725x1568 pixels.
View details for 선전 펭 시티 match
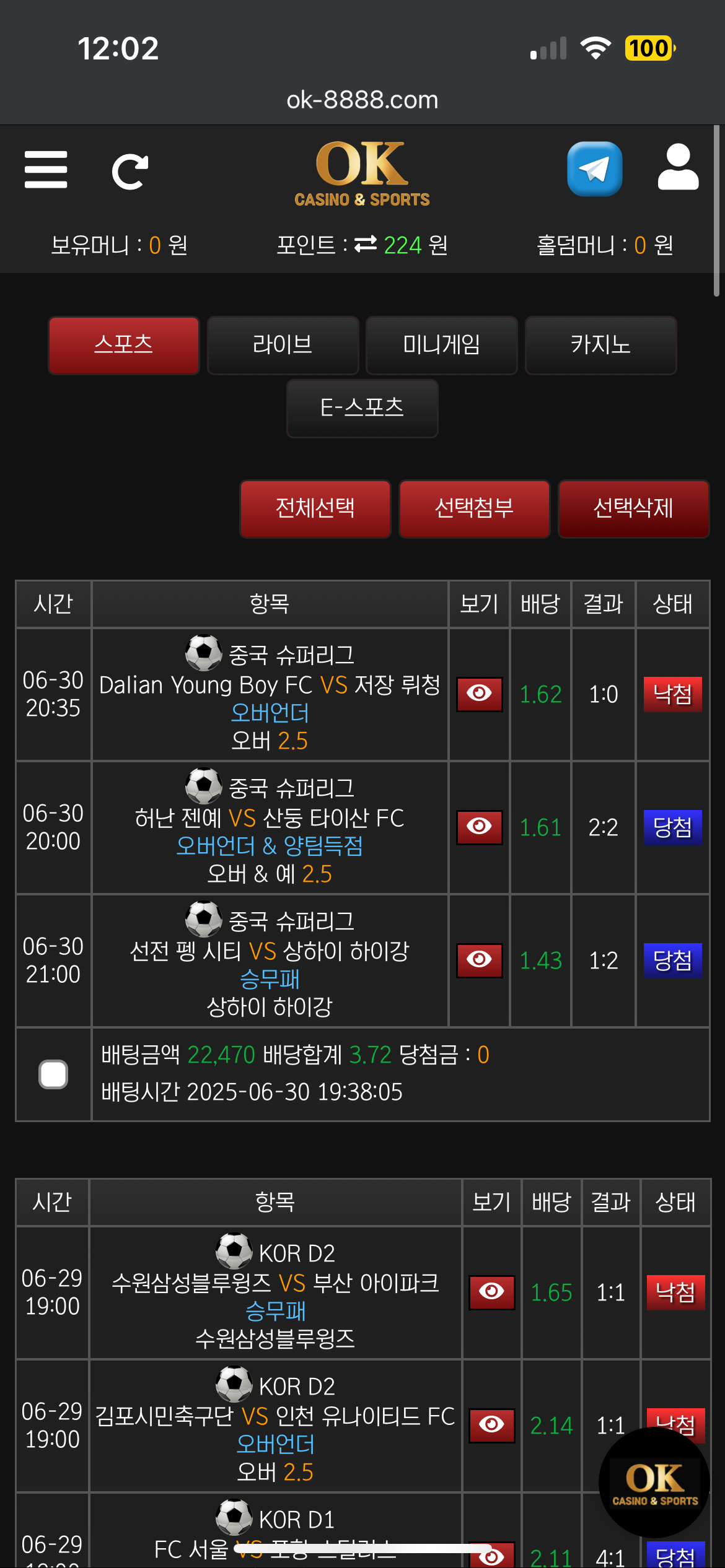pos(480,960)
